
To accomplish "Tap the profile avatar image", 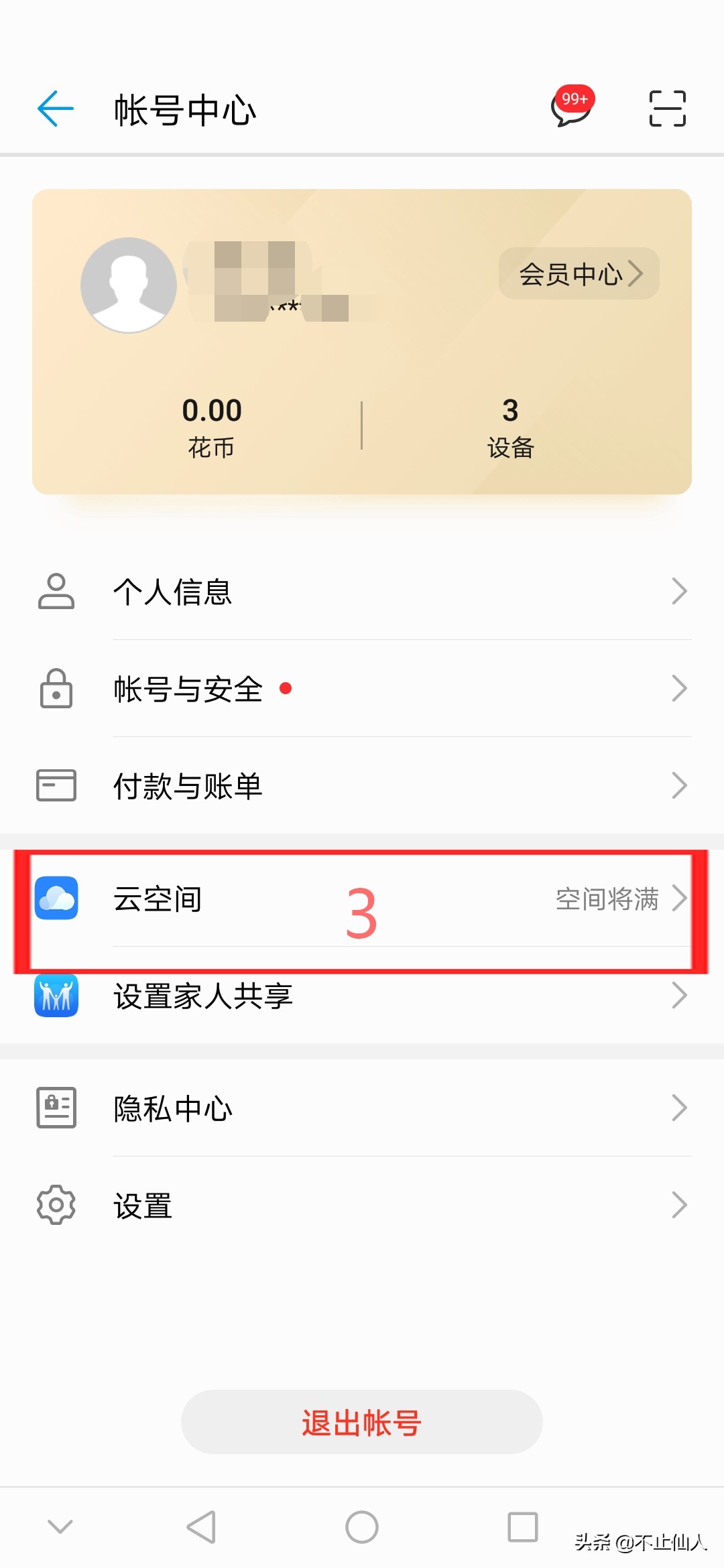I will (x=131, y=285).
